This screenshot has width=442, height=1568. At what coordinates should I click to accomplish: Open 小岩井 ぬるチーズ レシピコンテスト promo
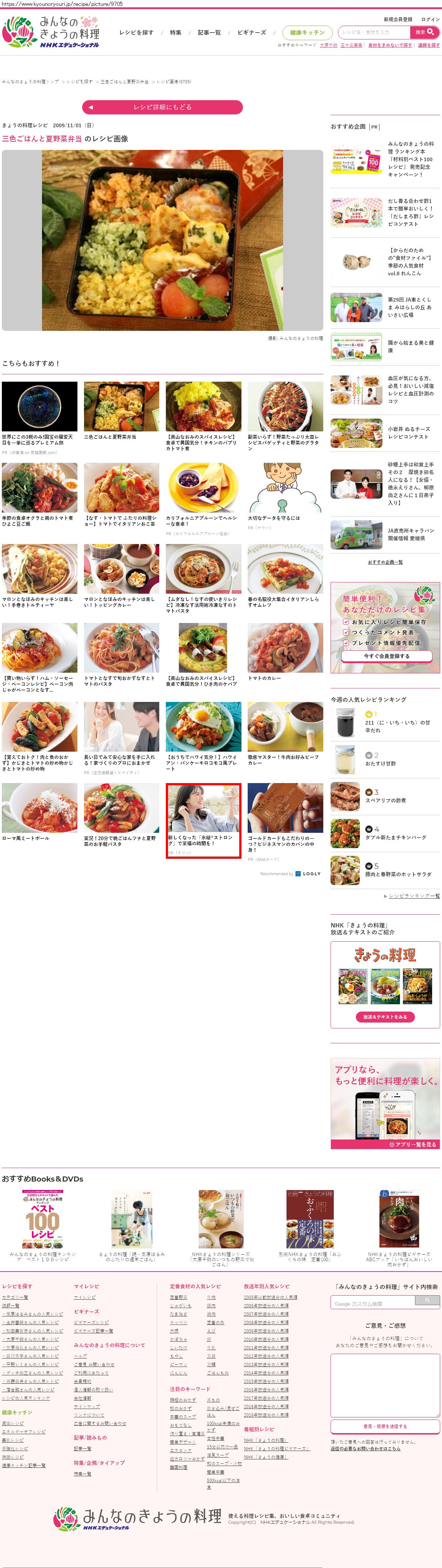[x=385, y=433]
